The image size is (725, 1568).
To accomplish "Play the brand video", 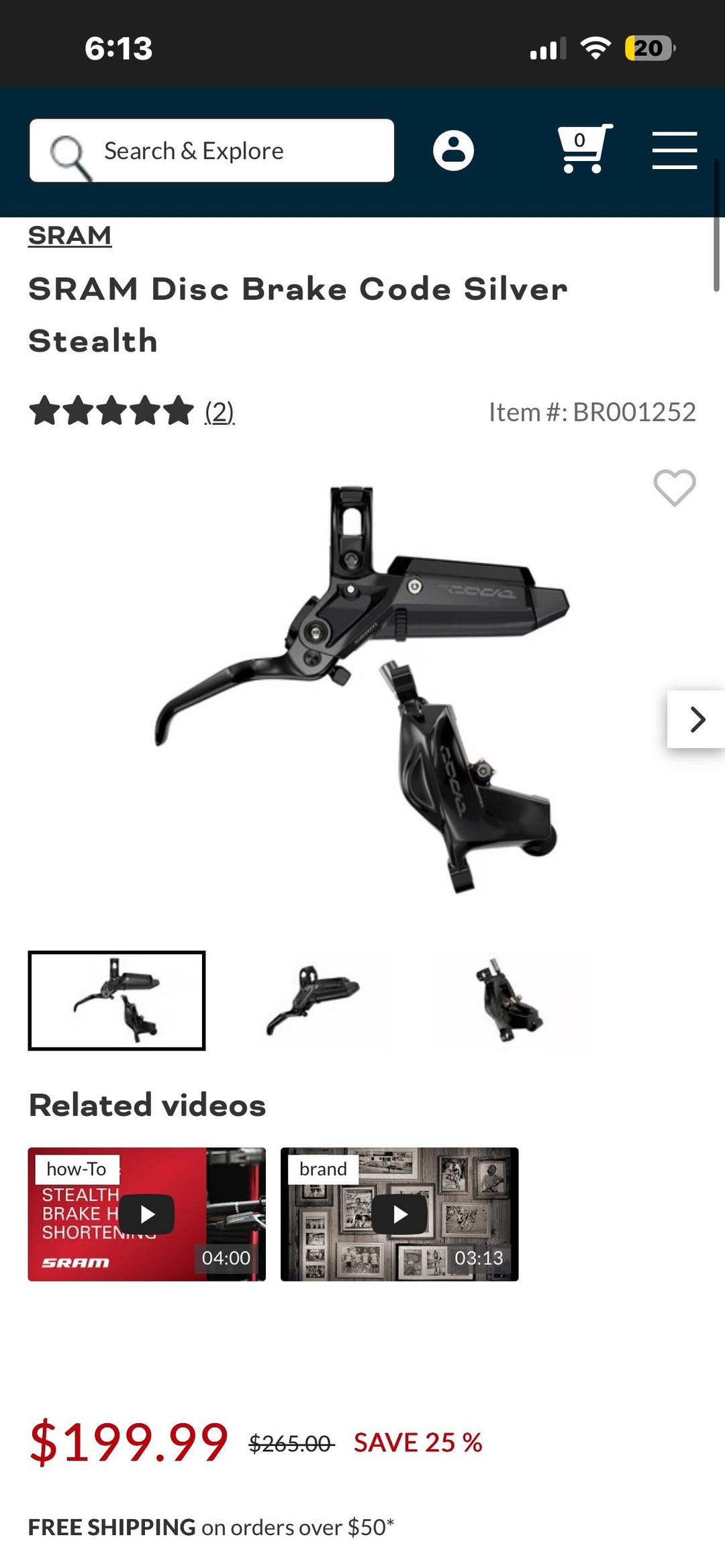I will (400, 1214).
